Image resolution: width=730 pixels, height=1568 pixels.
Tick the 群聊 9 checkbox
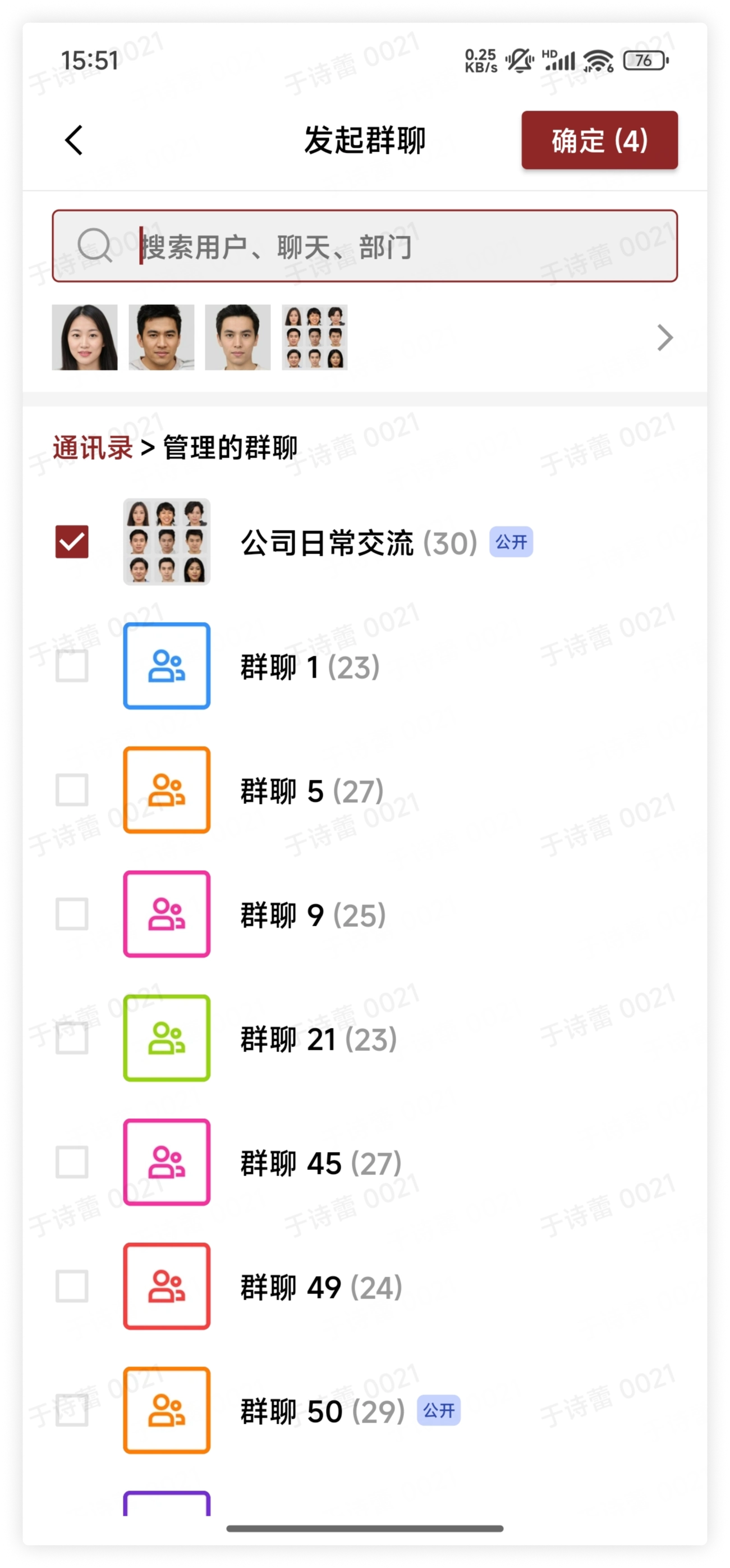(x=72, y=915)
